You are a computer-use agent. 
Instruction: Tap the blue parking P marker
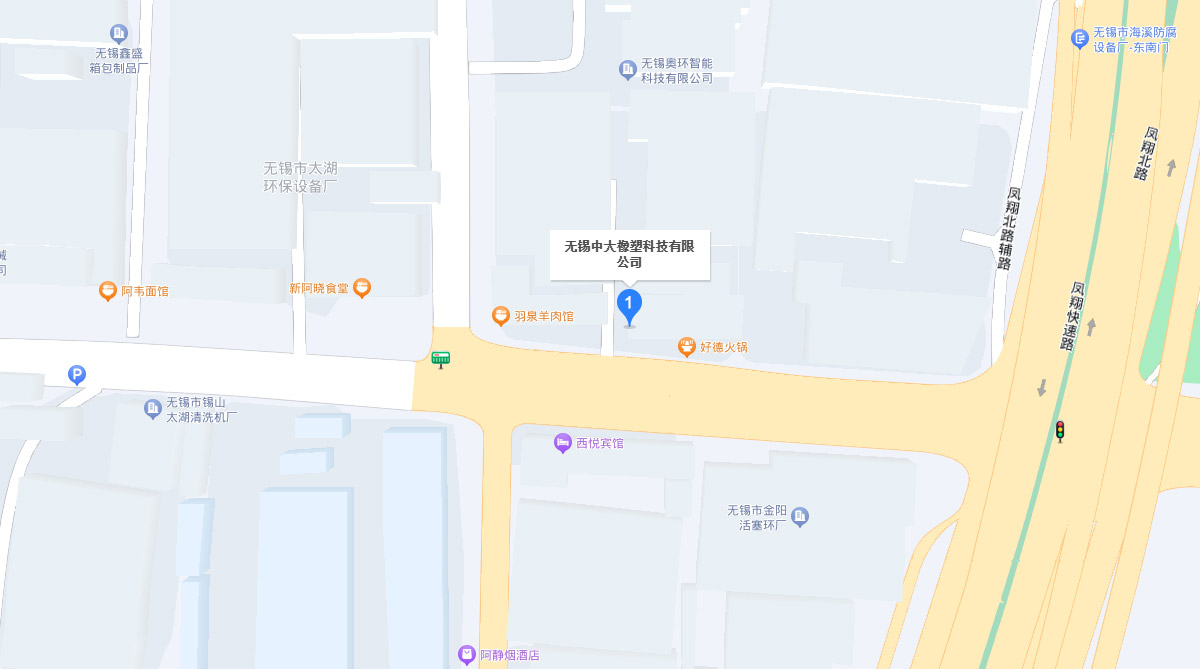tap(77, 375)
